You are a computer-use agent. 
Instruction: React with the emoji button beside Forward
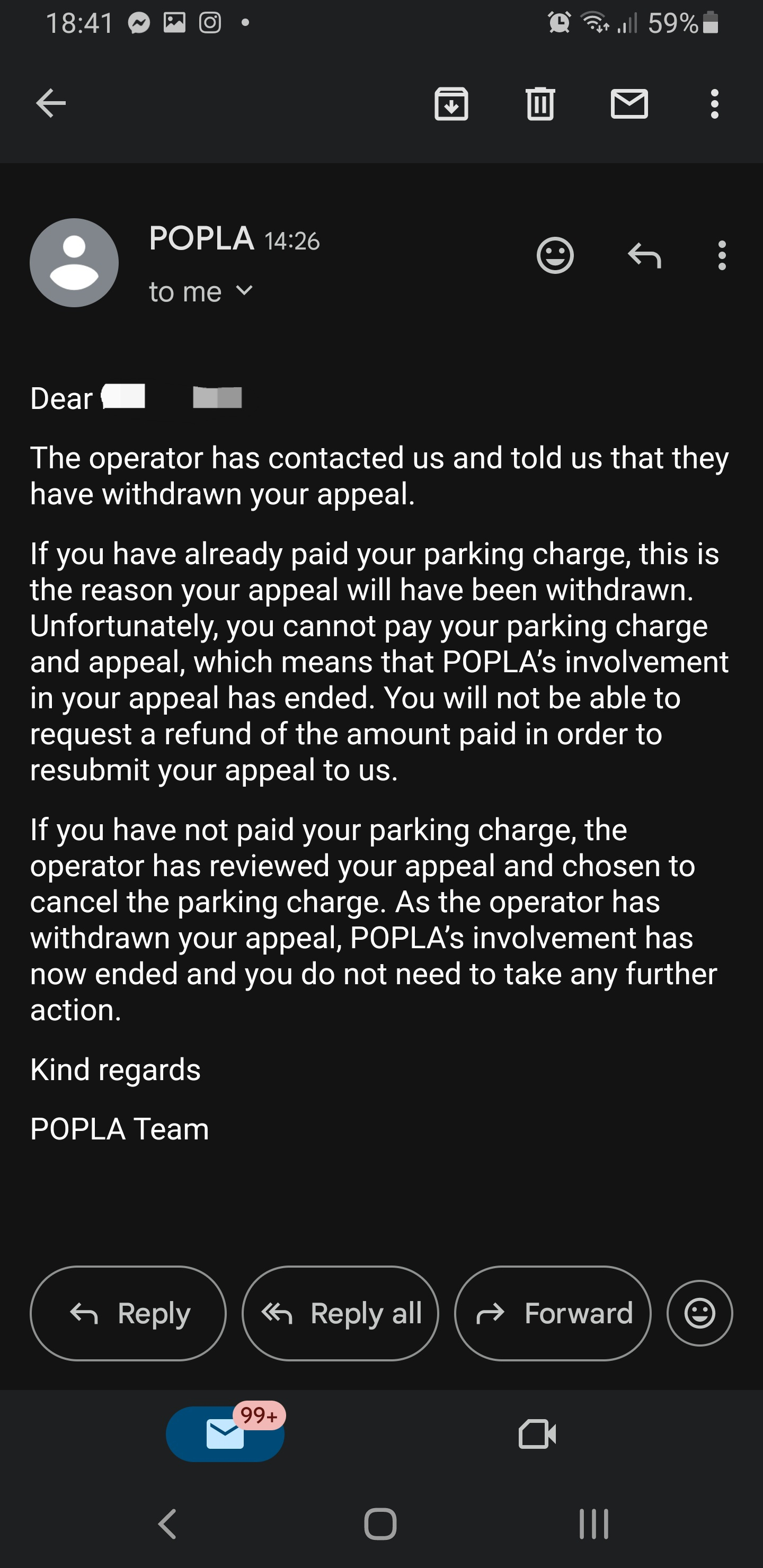[699, 1313]
